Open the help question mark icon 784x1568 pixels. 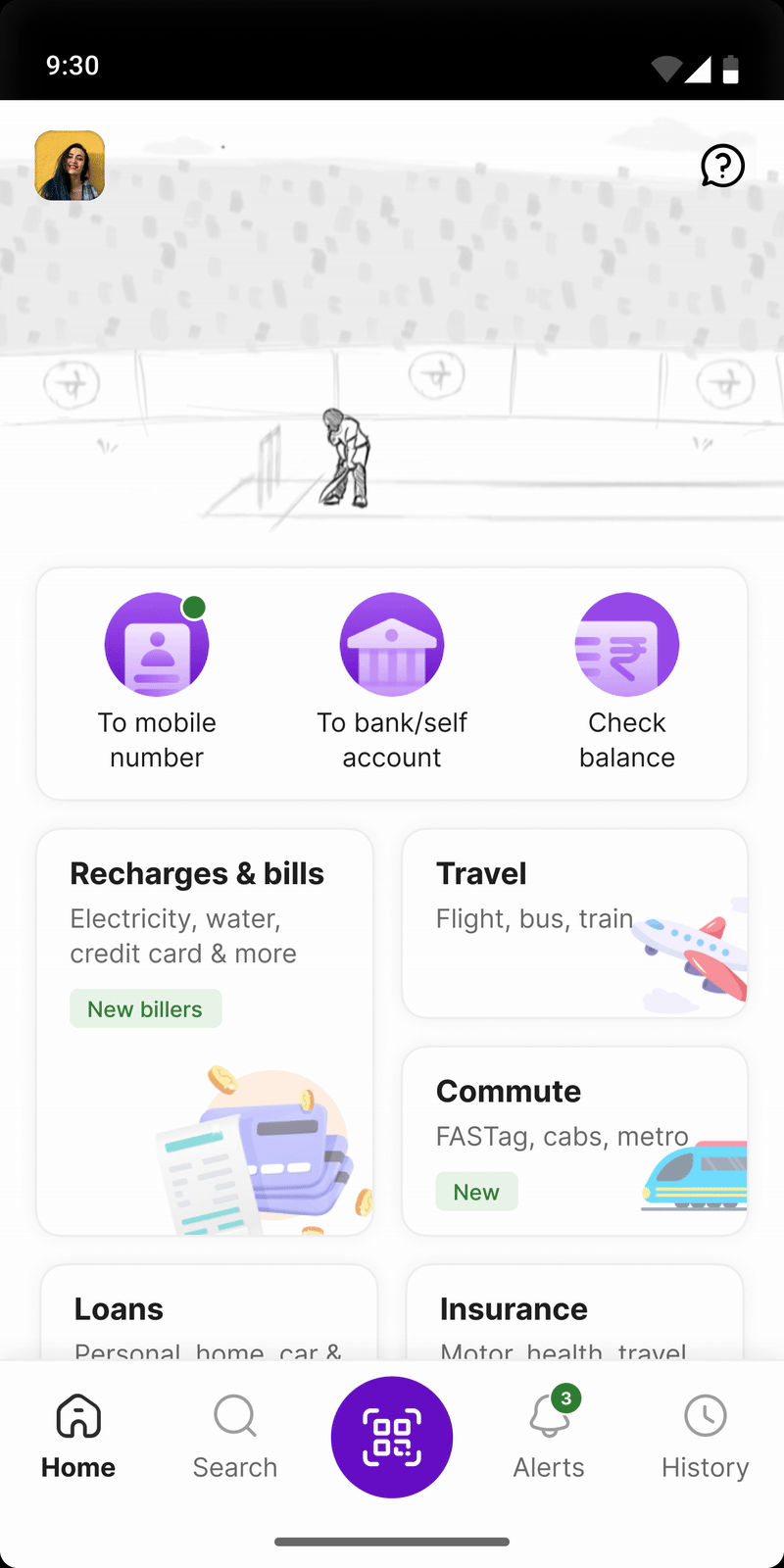(x=722, y=166)
